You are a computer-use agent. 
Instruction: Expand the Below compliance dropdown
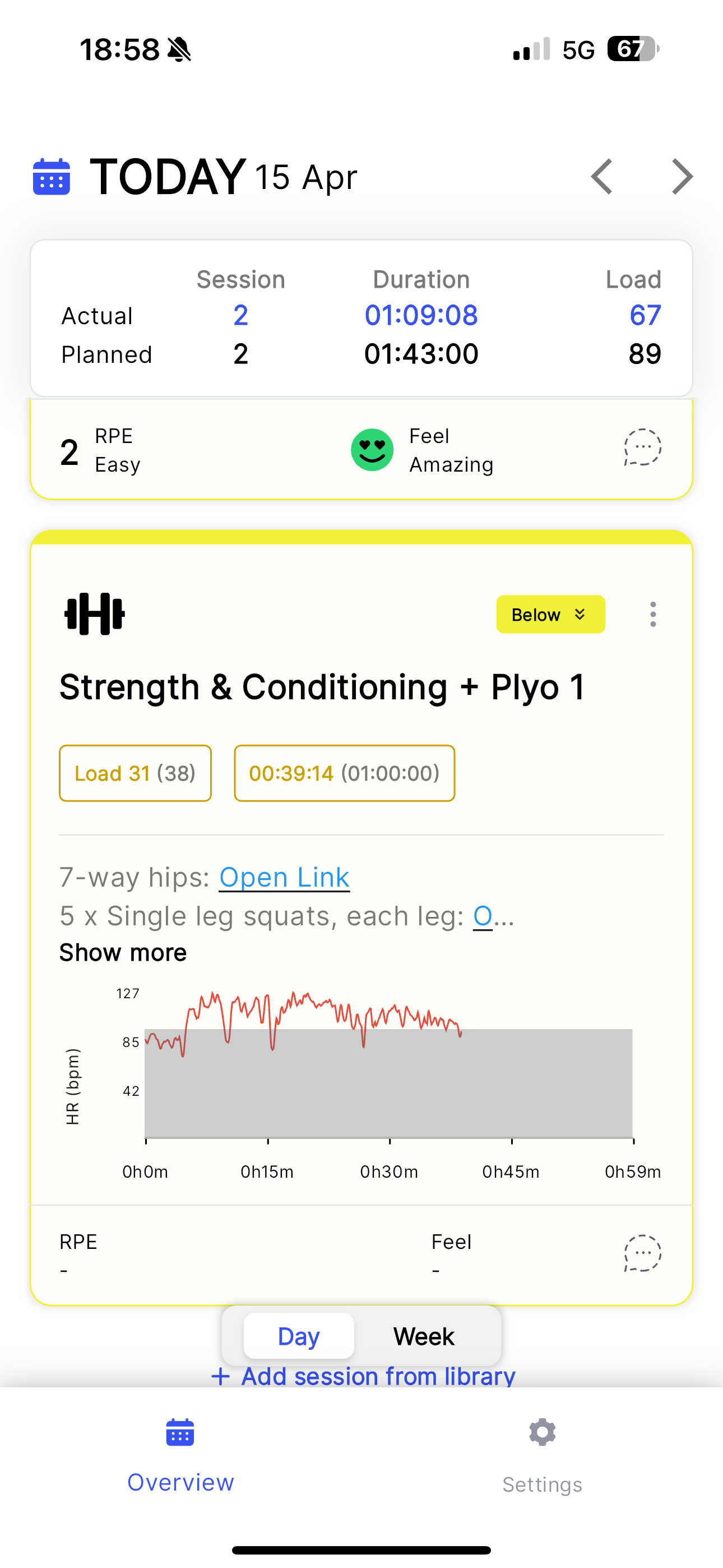click(551, 614)
